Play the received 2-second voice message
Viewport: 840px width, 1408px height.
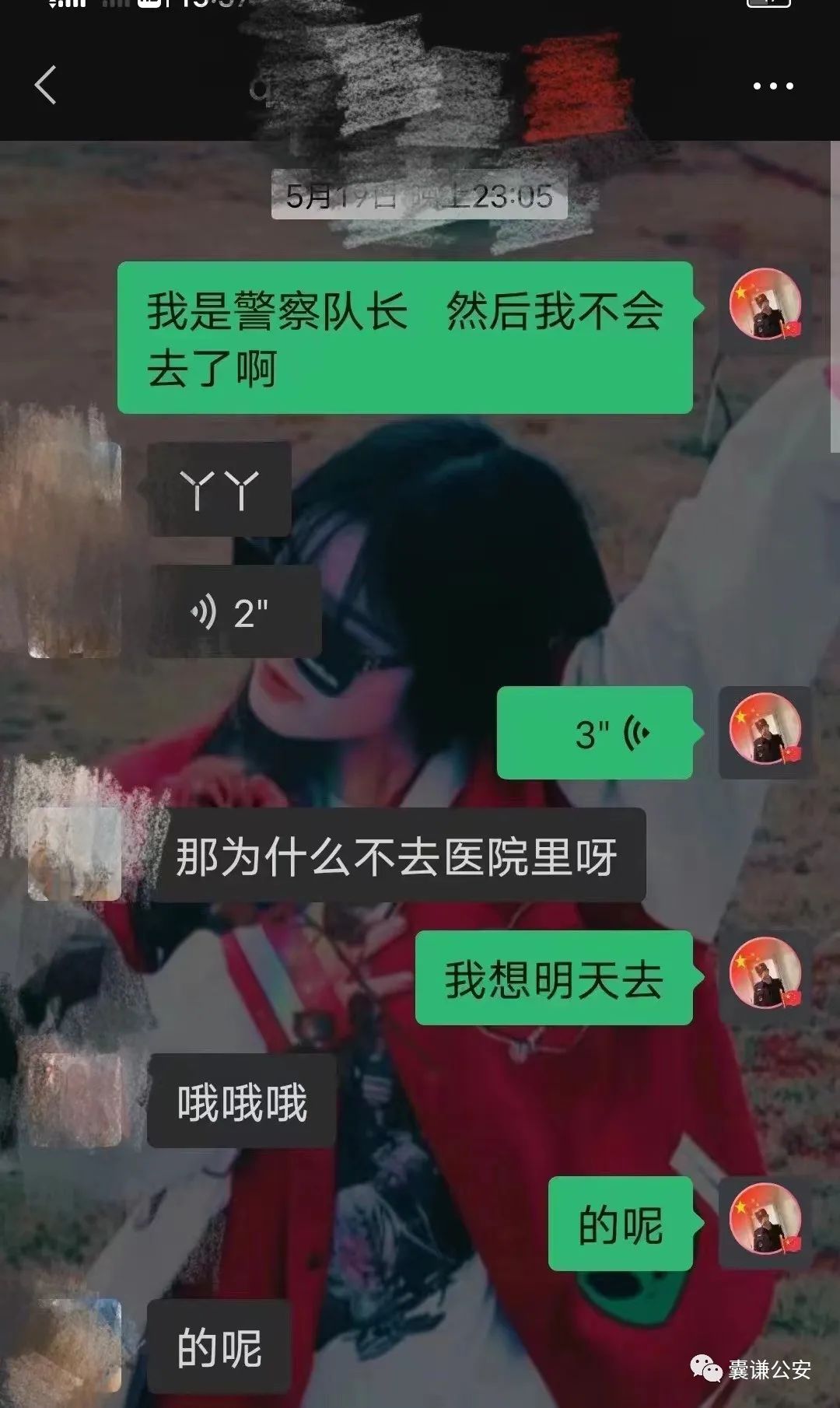[x=233, y=613]
